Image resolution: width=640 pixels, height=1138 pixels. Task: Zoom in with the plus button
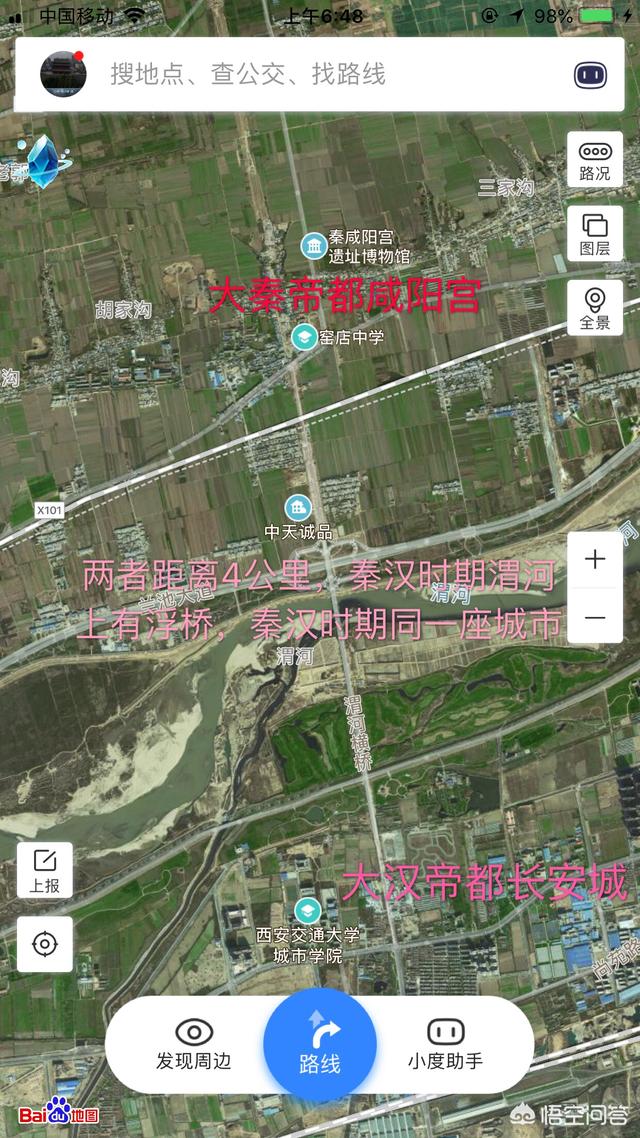595,560
